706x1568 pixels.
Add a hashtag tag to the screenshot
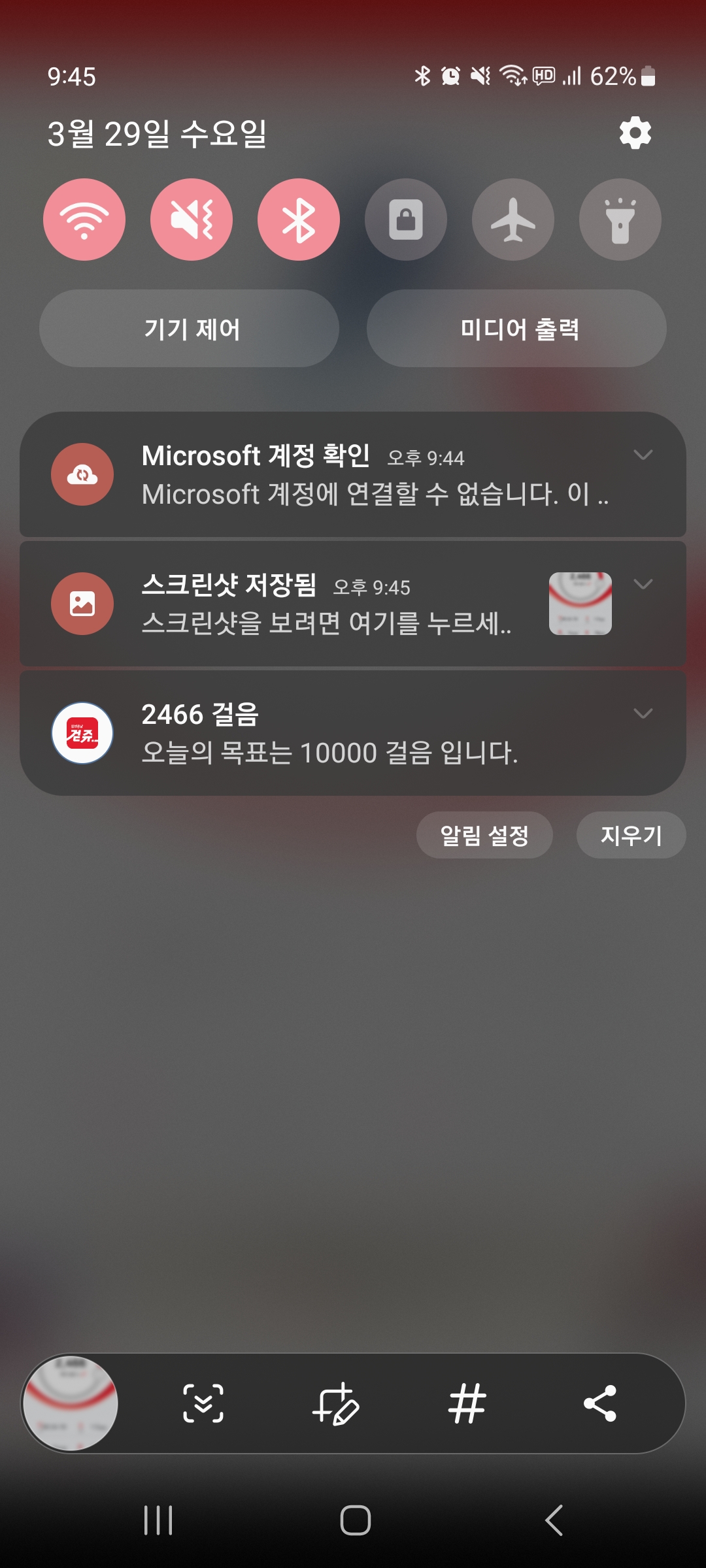click(x=467, y=1403)
